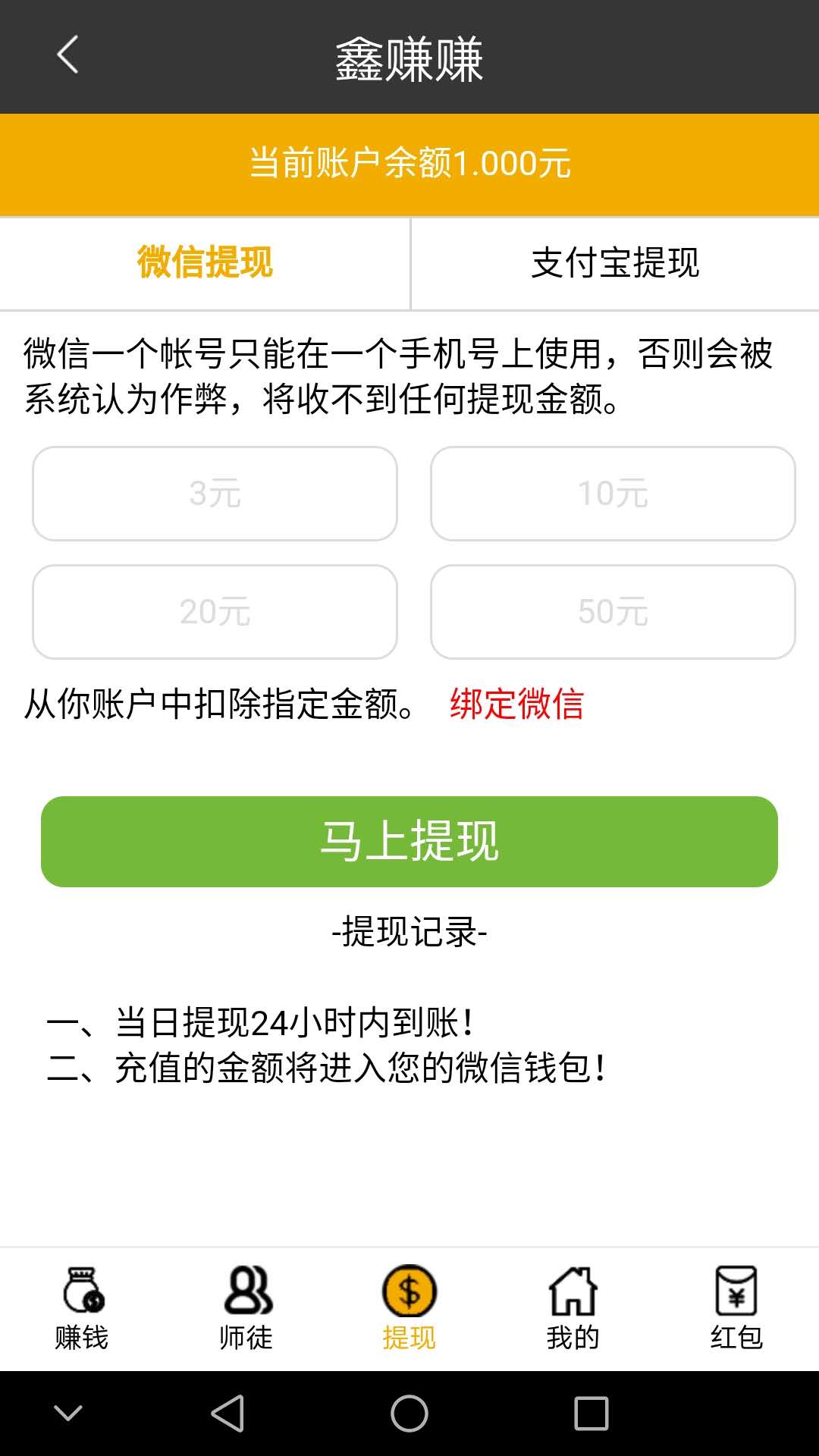Screen dimensions: 819x1456
Task: Open 绑定微信 to bind WeChat
Action: [519, 707]
